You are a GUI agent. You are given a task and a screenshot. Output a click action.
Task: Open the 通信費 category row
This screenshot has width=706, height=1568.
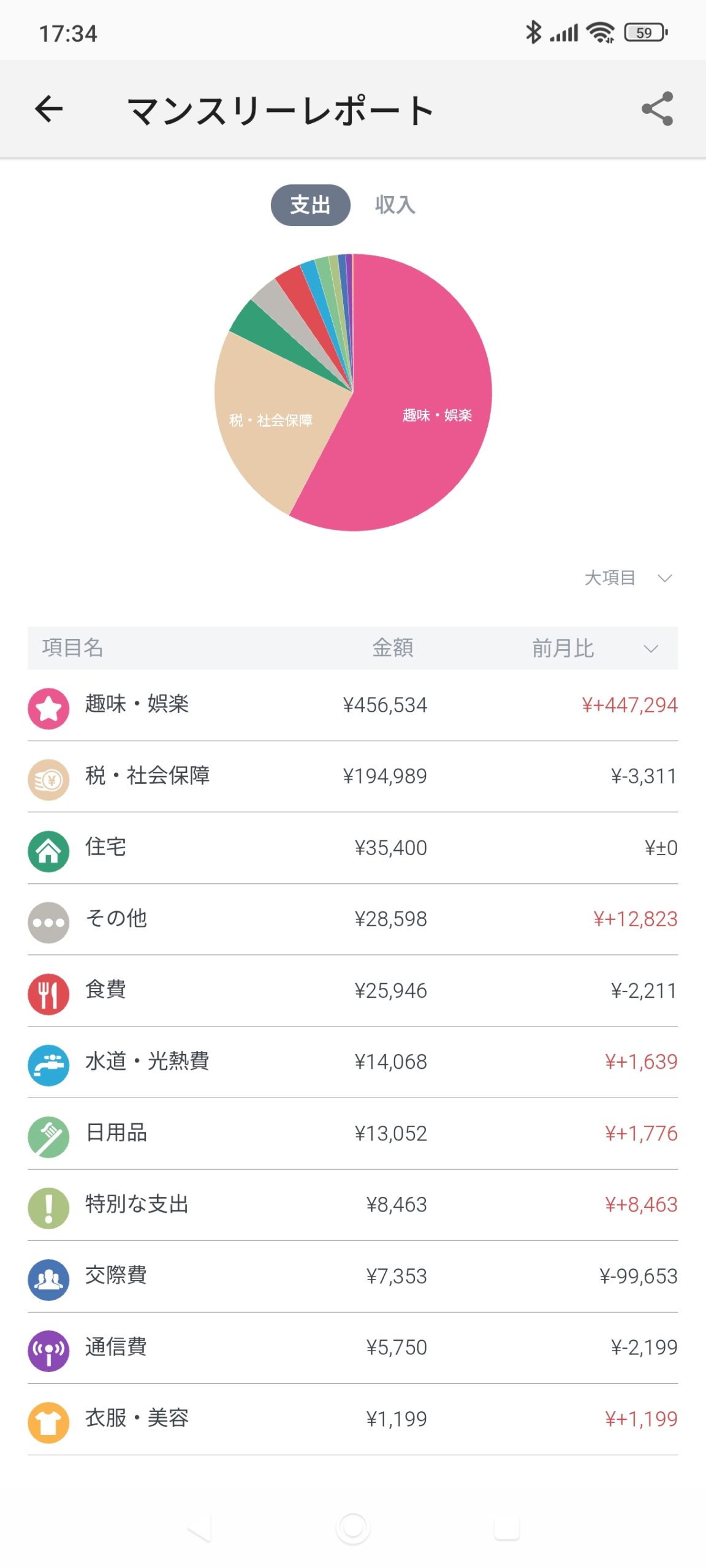pyautogui.click(x=353, y=1347)
